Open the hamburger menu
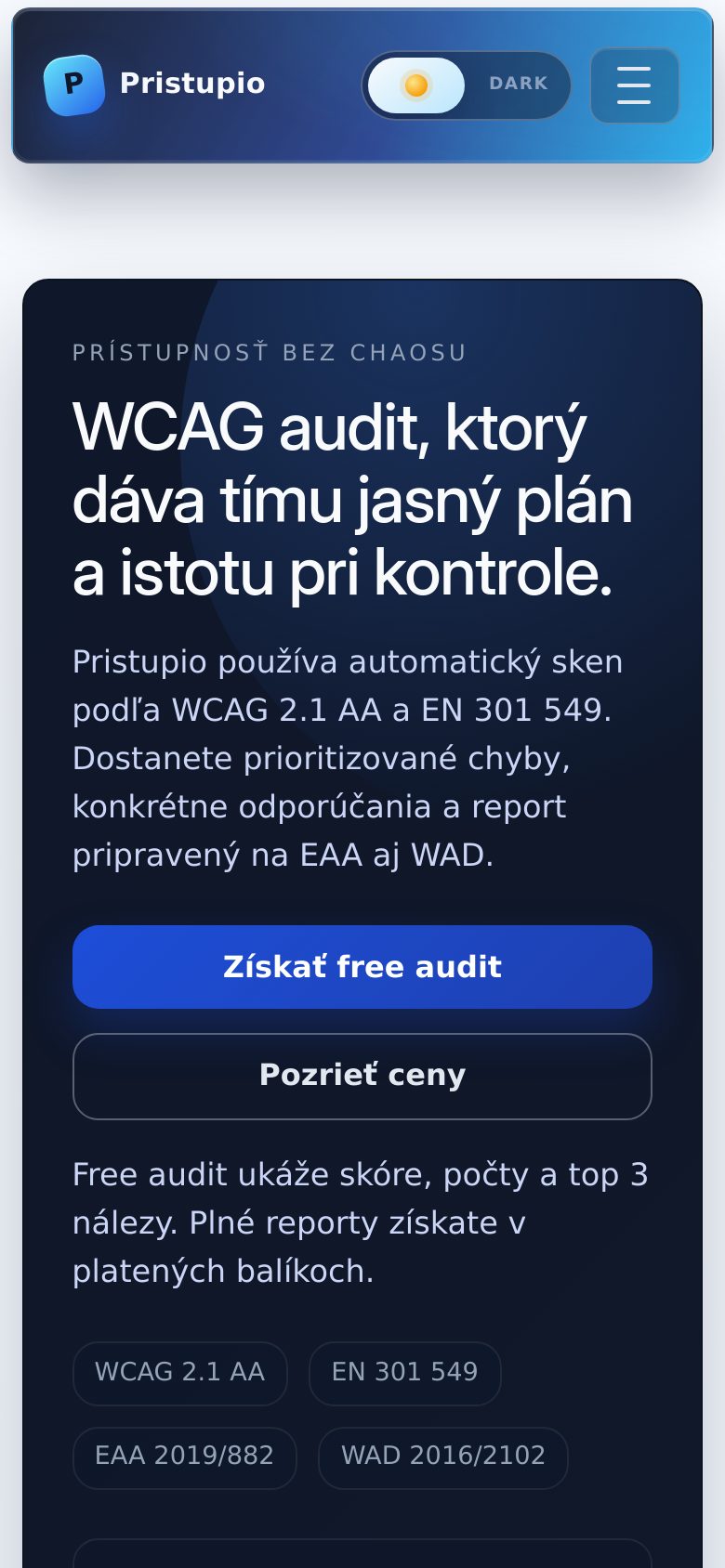The height and width of the screenshot is (1568, 725). click(634, 85)
